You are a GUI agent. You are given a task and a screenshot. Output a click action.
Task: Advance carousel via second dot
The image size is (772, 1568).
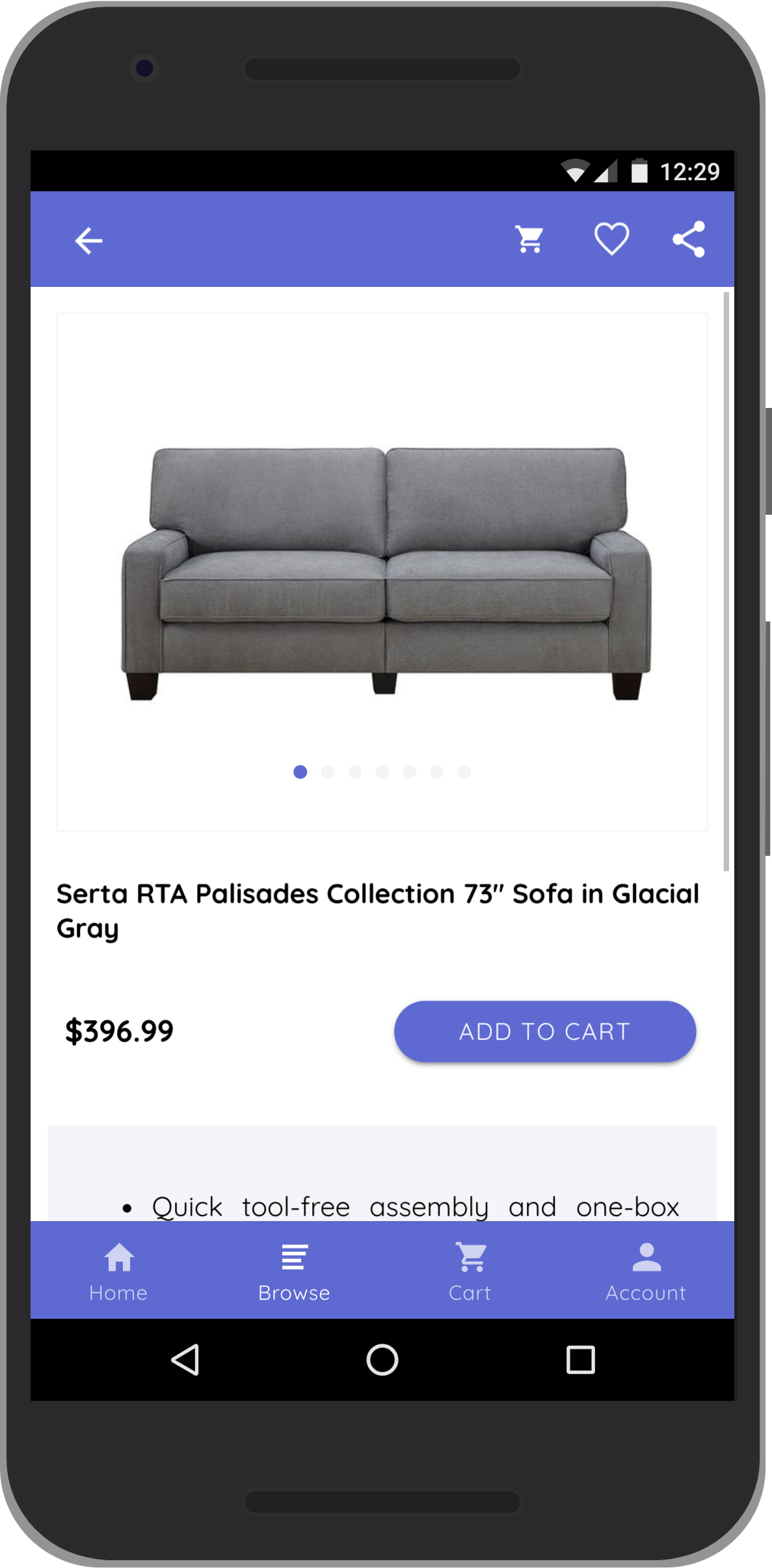click(328, 772)
